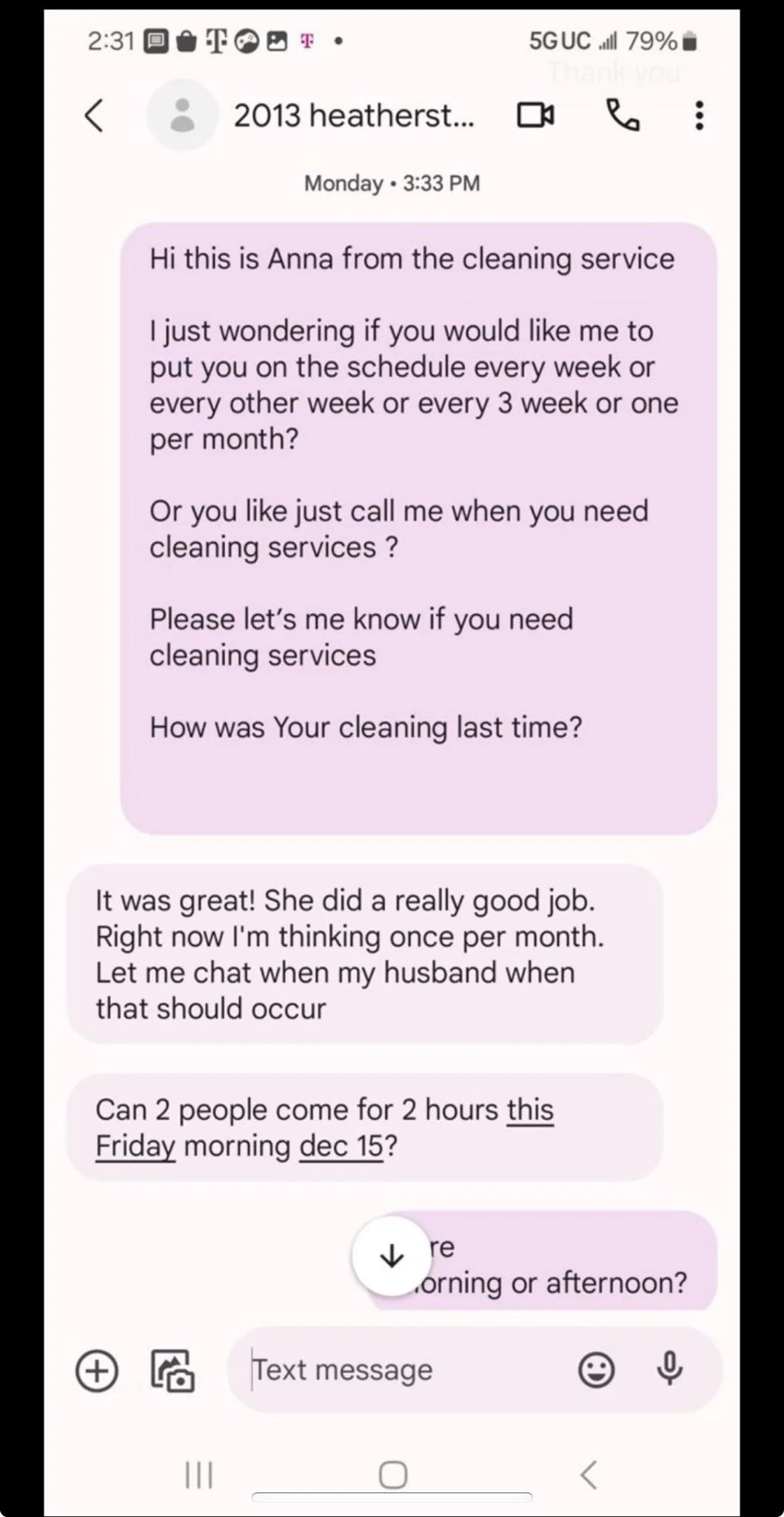Record a voice message with microphone
The width and height of the screenshot is (784, 1517).
pos(670,1369)
